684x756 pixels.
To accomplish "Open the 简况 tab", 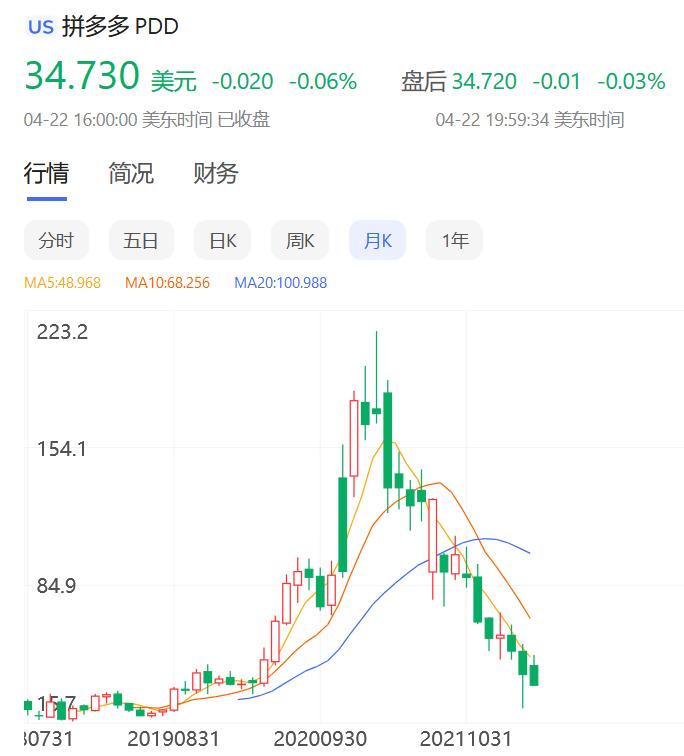I will 131,174.
